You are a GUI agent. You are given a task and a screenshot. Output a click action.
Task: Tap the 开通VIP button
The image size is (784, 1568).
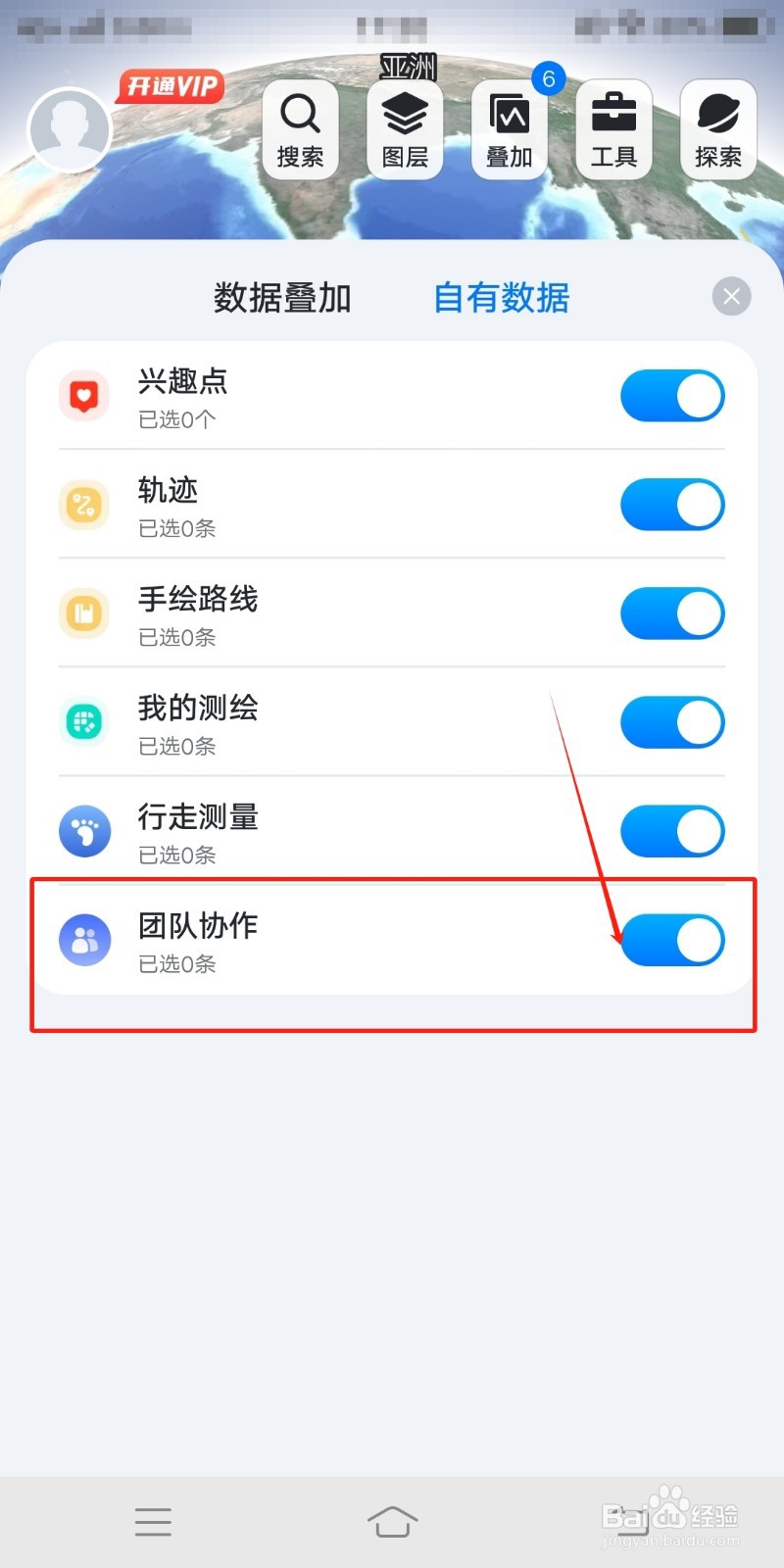click(171, 86)
